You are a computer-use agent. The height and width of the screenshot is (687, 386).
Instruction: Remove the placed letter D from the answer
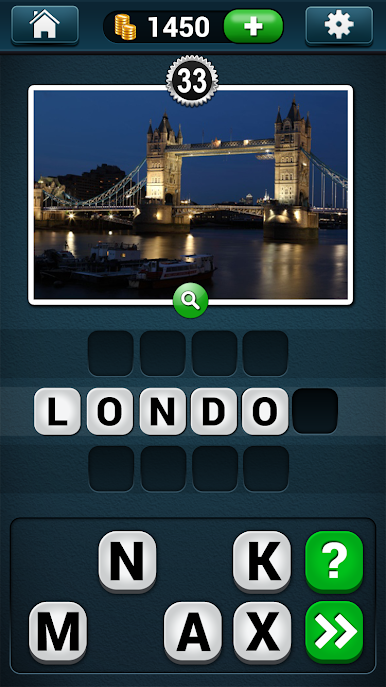214,412
